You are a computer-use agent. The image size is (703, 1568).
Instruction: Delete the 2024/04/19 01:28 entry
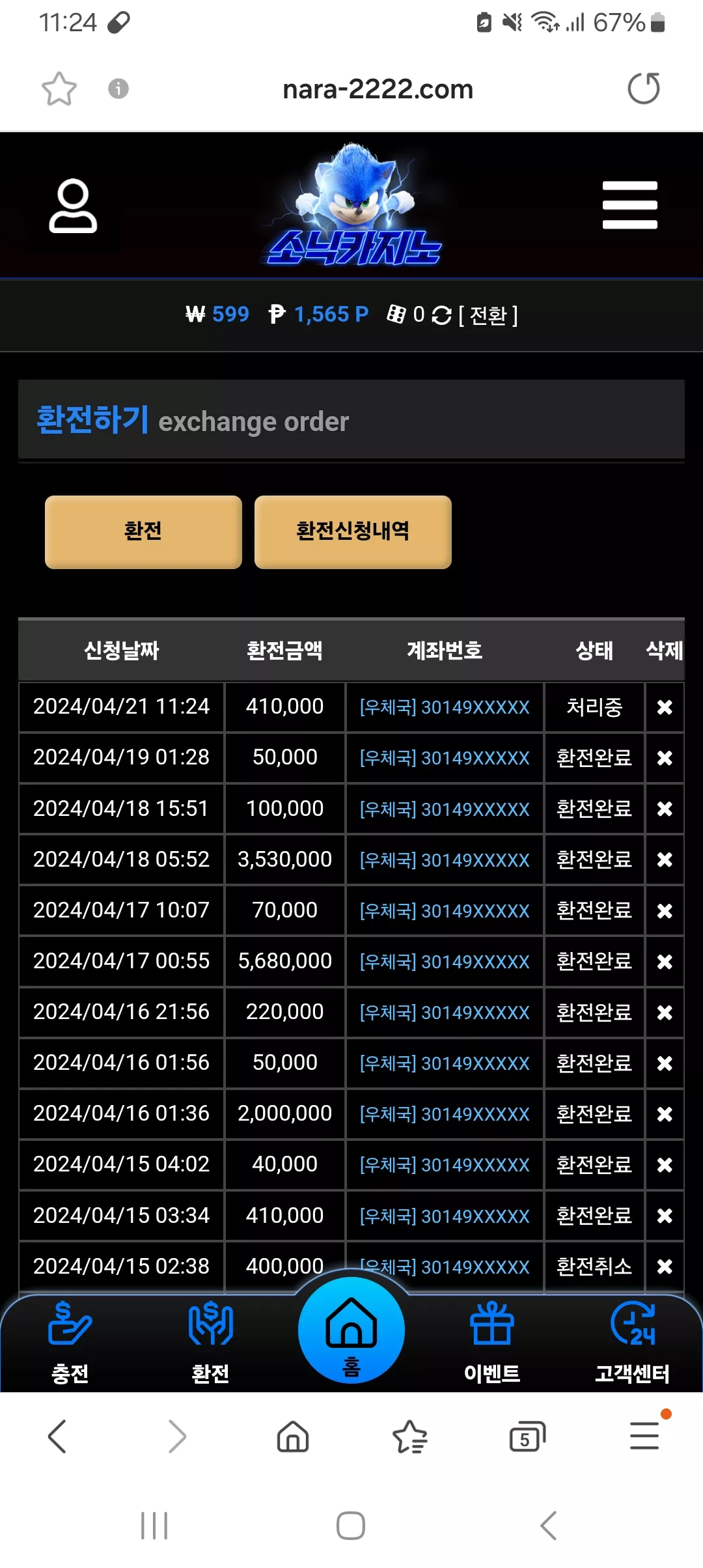[x=665, y=758]
